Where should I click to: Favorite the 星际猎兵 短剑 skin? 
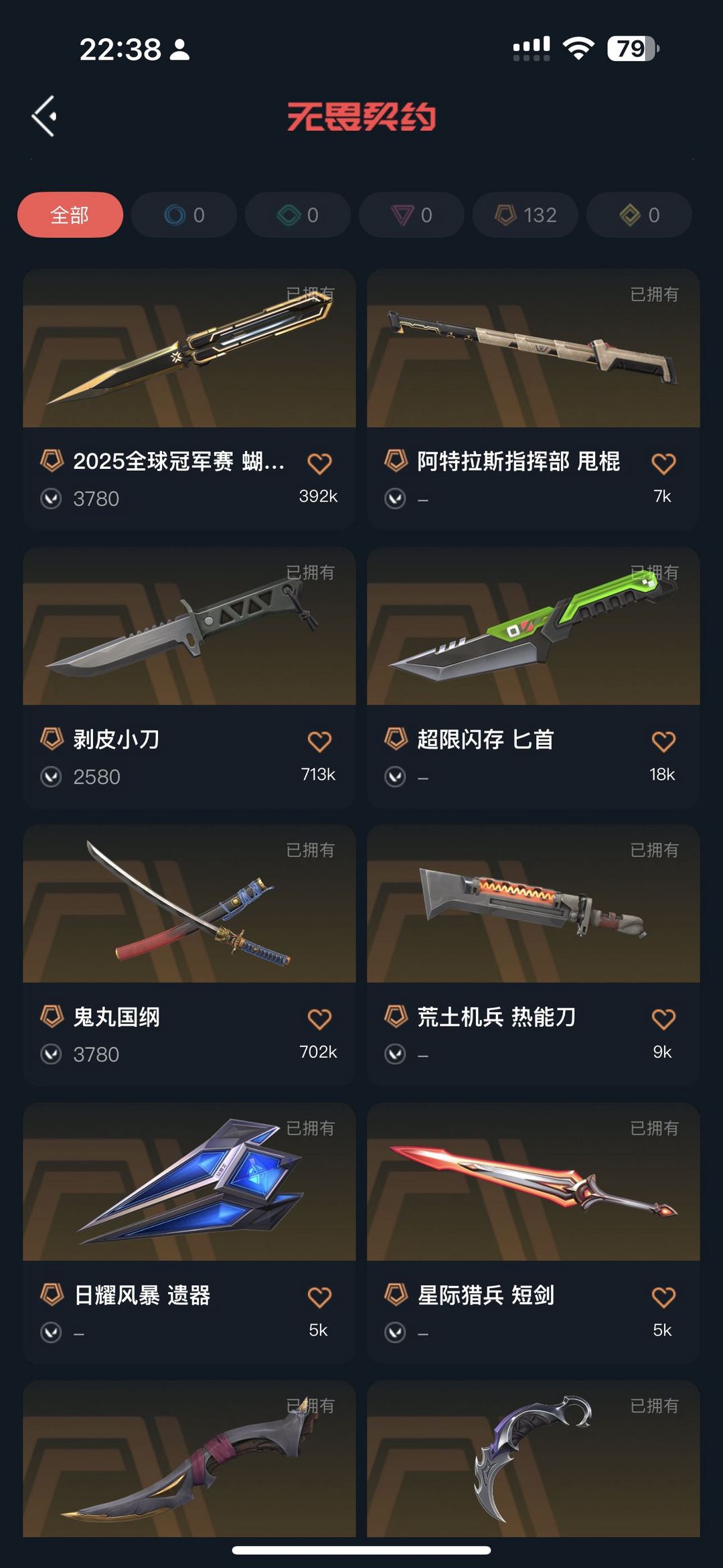tap(663, 1297)
